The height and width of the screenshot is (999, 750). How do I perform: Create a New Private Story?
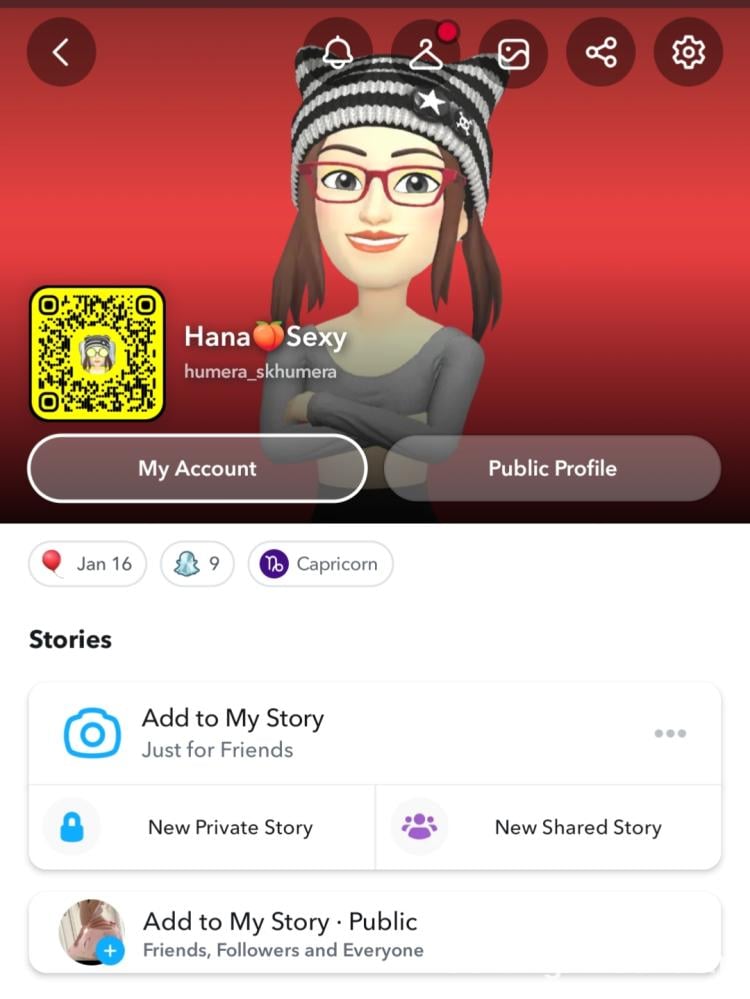[202, 827]
